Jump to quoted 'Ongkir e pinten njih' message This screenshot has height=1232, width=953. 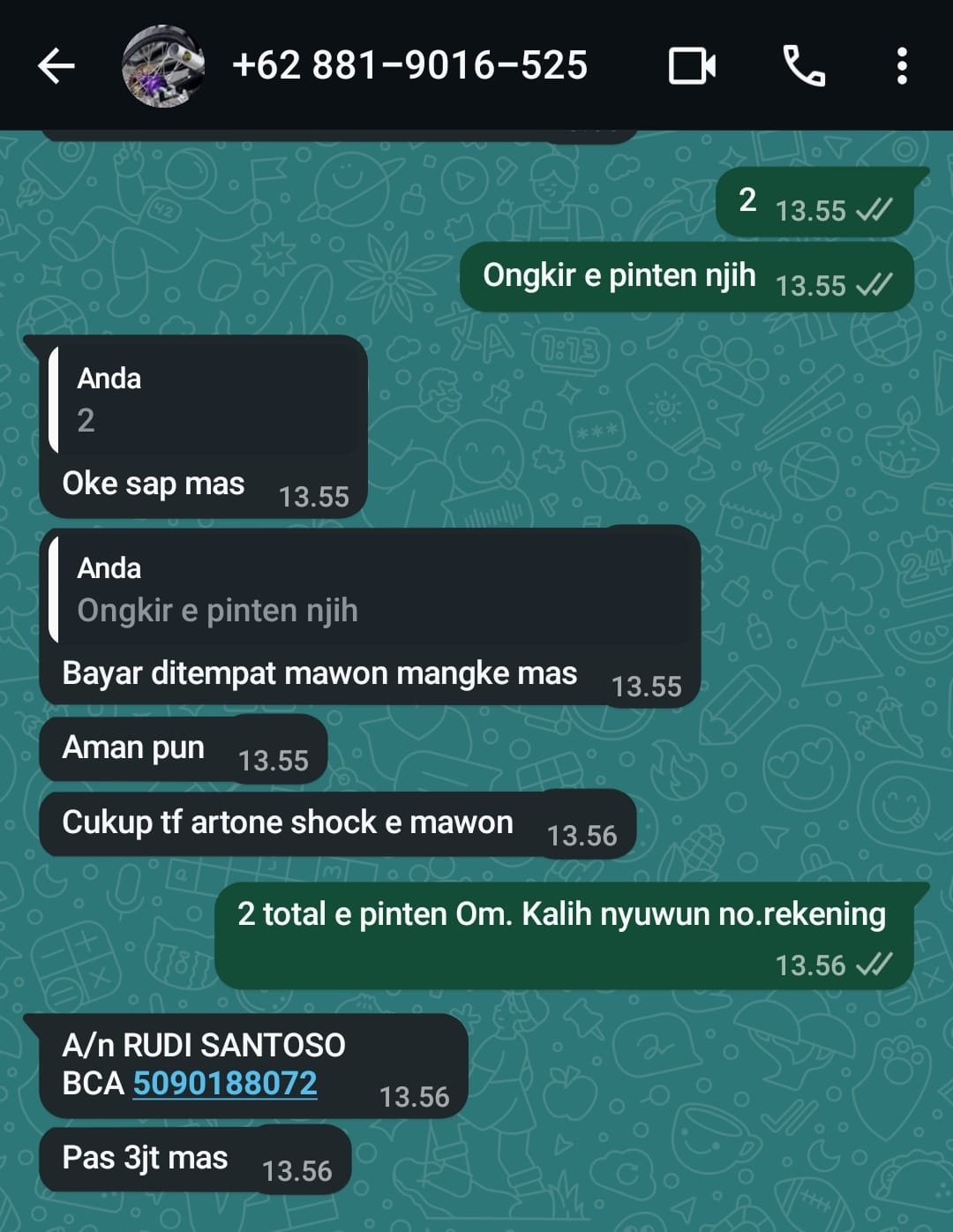click(x=371, y=590)
